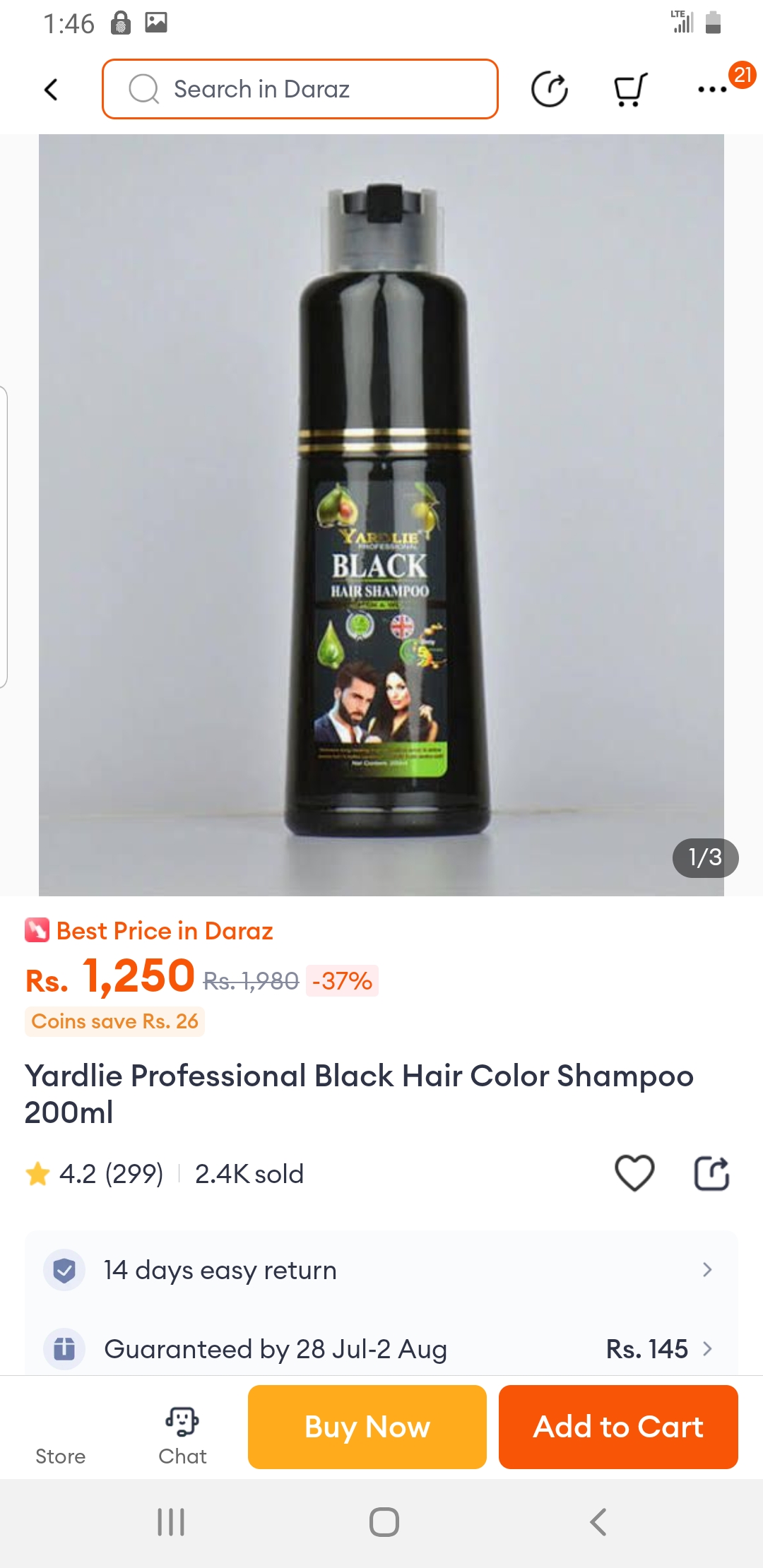View the shampoo product image
Image resolution: width=763 pixels, height=1568 pixels.
coord(381,516)
